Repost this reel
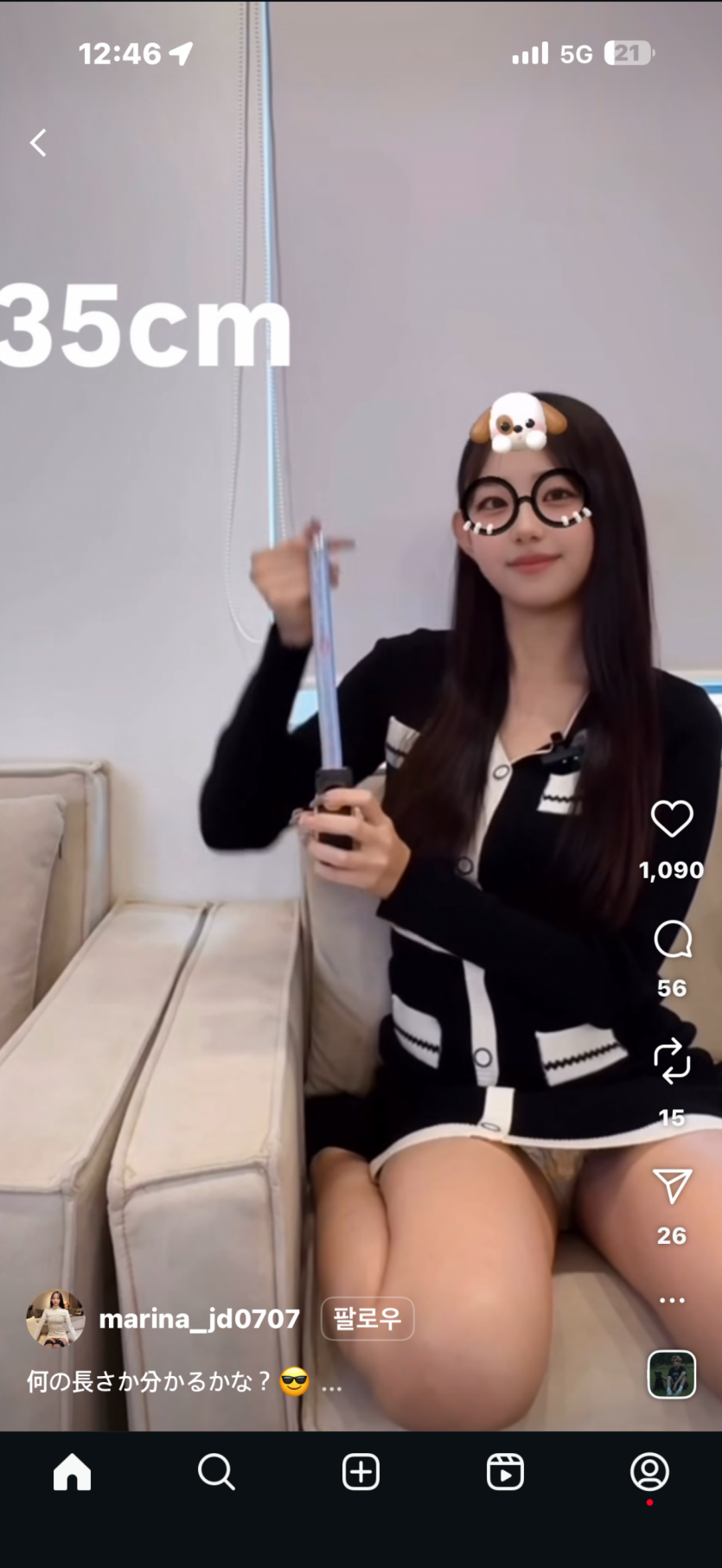This screenshot has width=722, height=1568. point(672,1061)
